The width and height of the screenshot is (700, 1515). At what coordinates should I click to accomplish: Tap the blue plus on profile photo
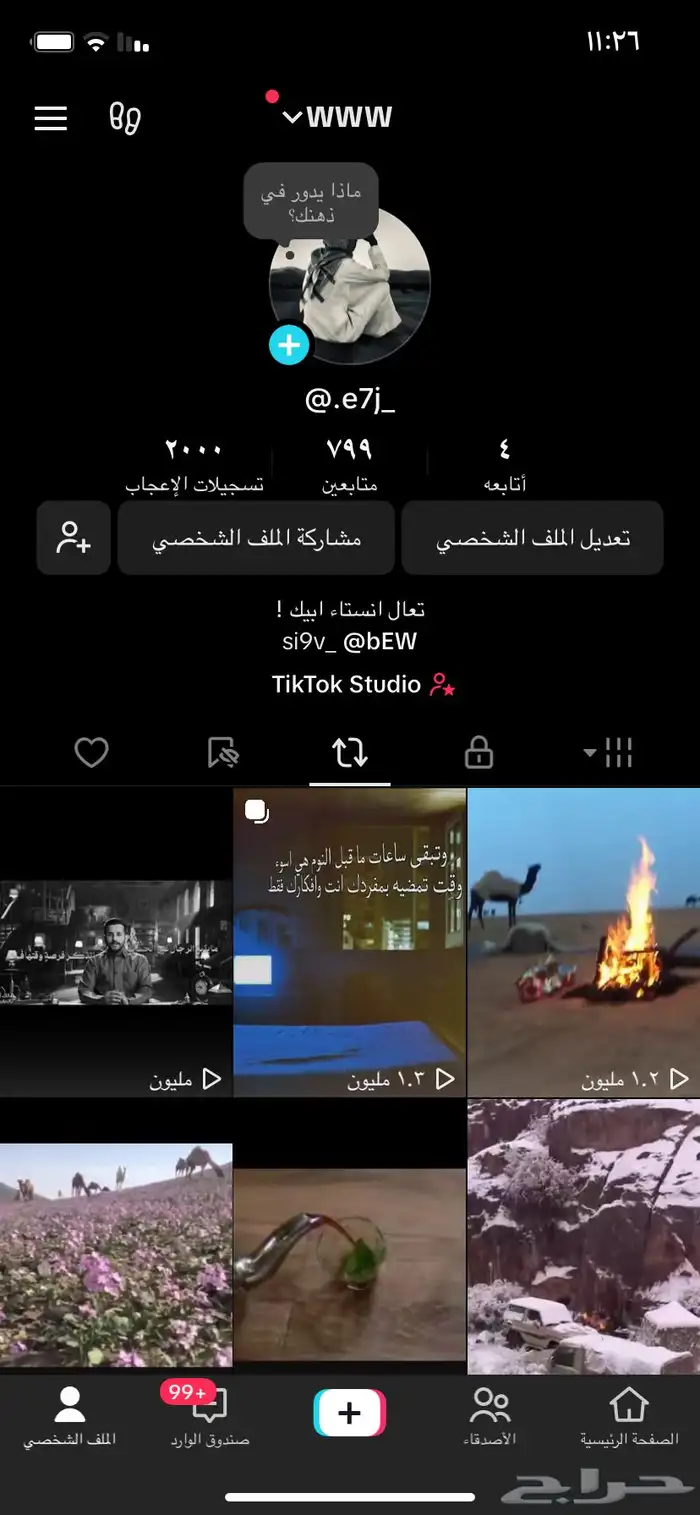(x=289, y=345)
